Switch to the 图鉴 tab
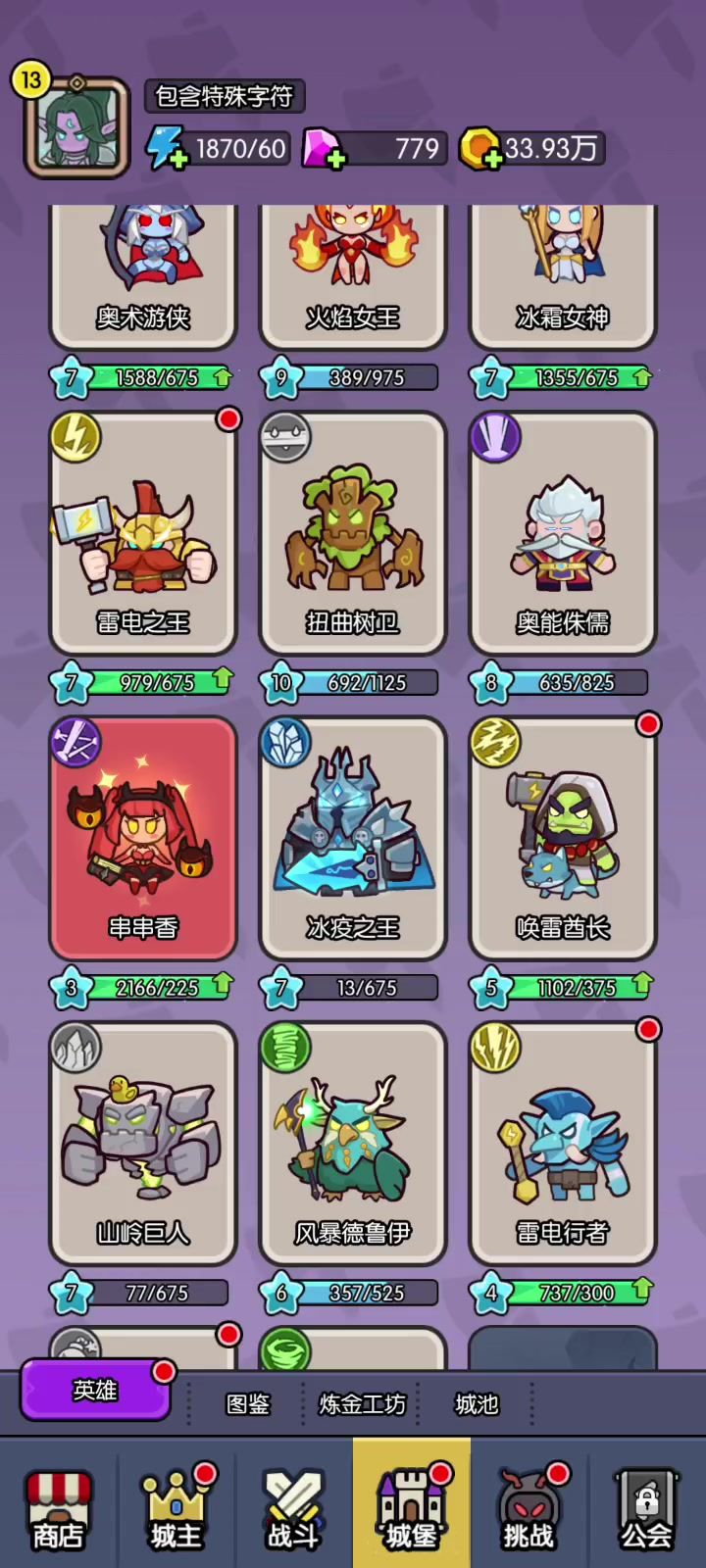The height and width of the screenshot is (1568, 706). tap(248, 1404)
